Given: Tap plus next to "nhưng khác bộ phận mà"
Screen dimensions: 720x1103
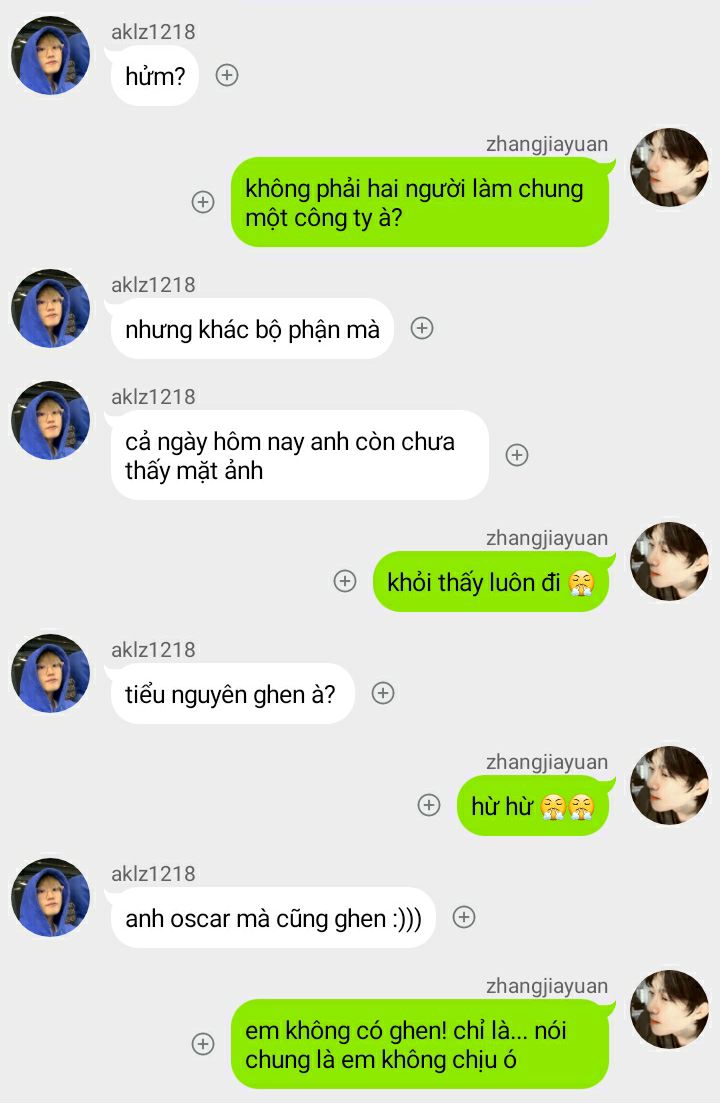Looking at the screenshot, I should coord(422,328).
